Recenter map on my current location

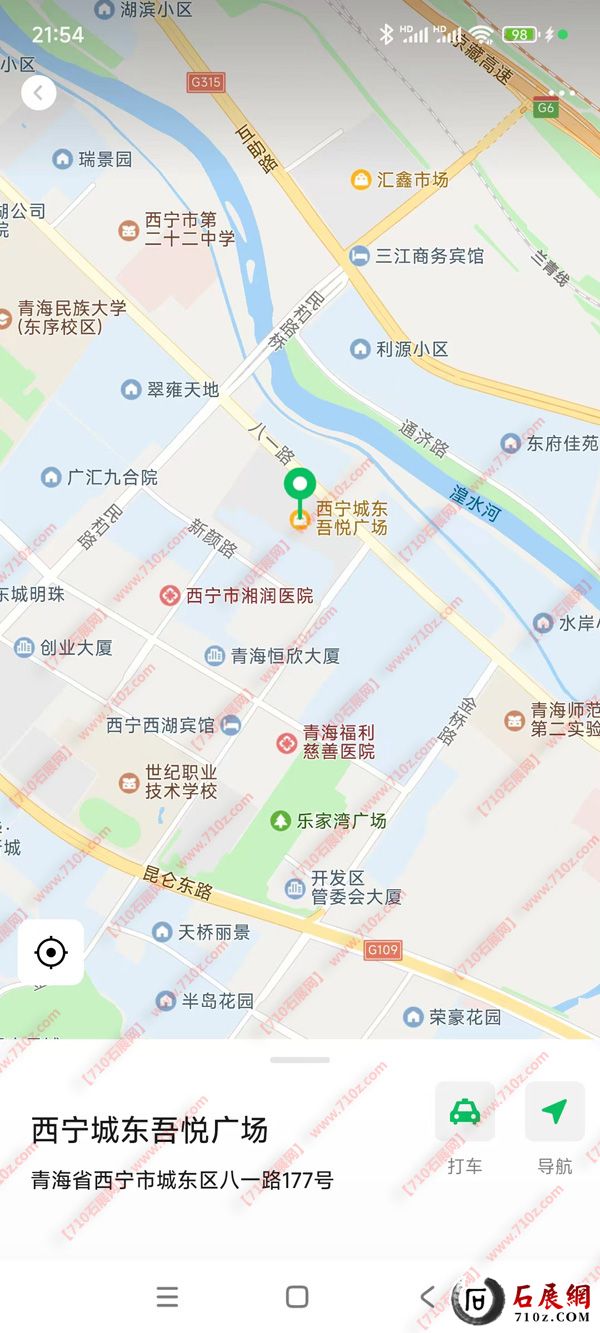(51, 952)
